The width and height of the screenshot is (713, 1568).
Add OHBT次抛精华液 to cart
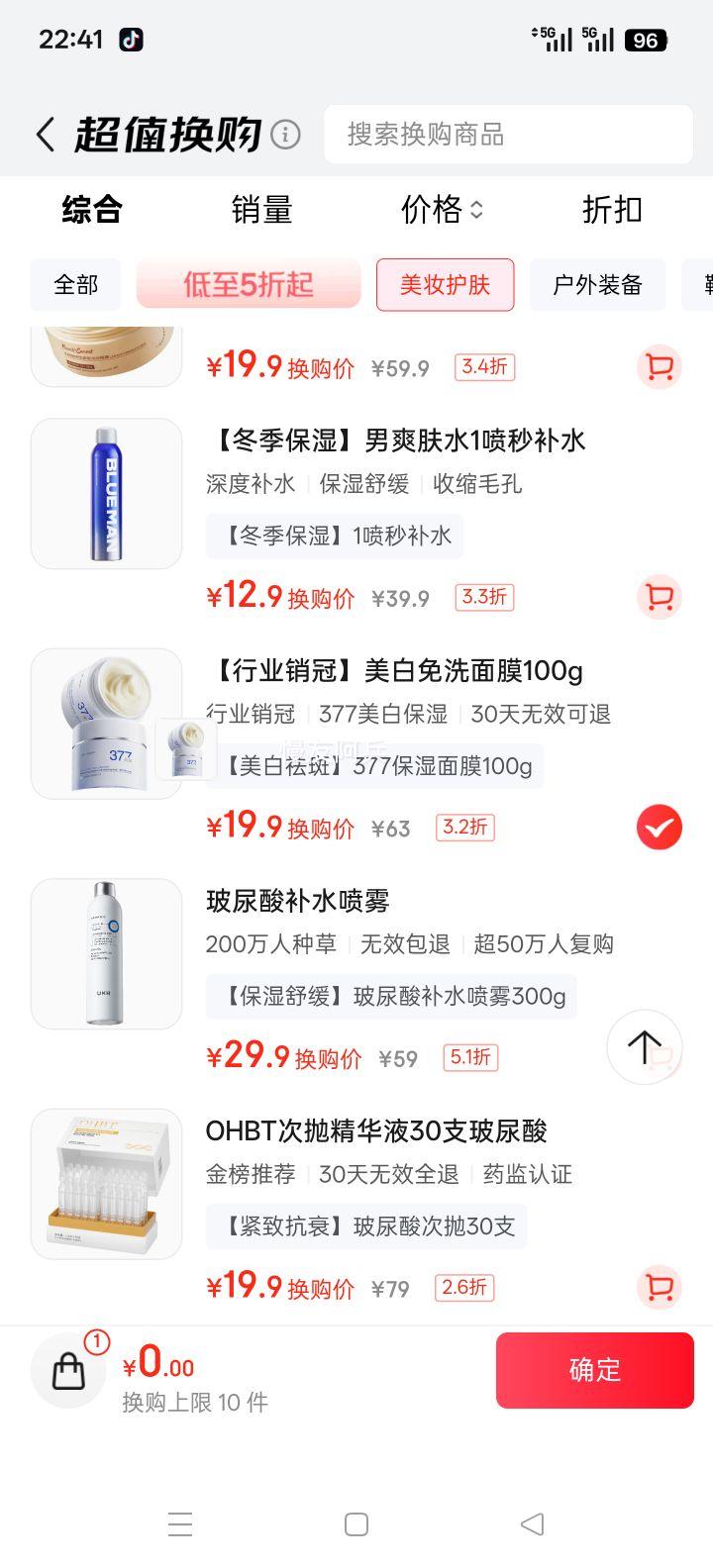(659, 1288)
